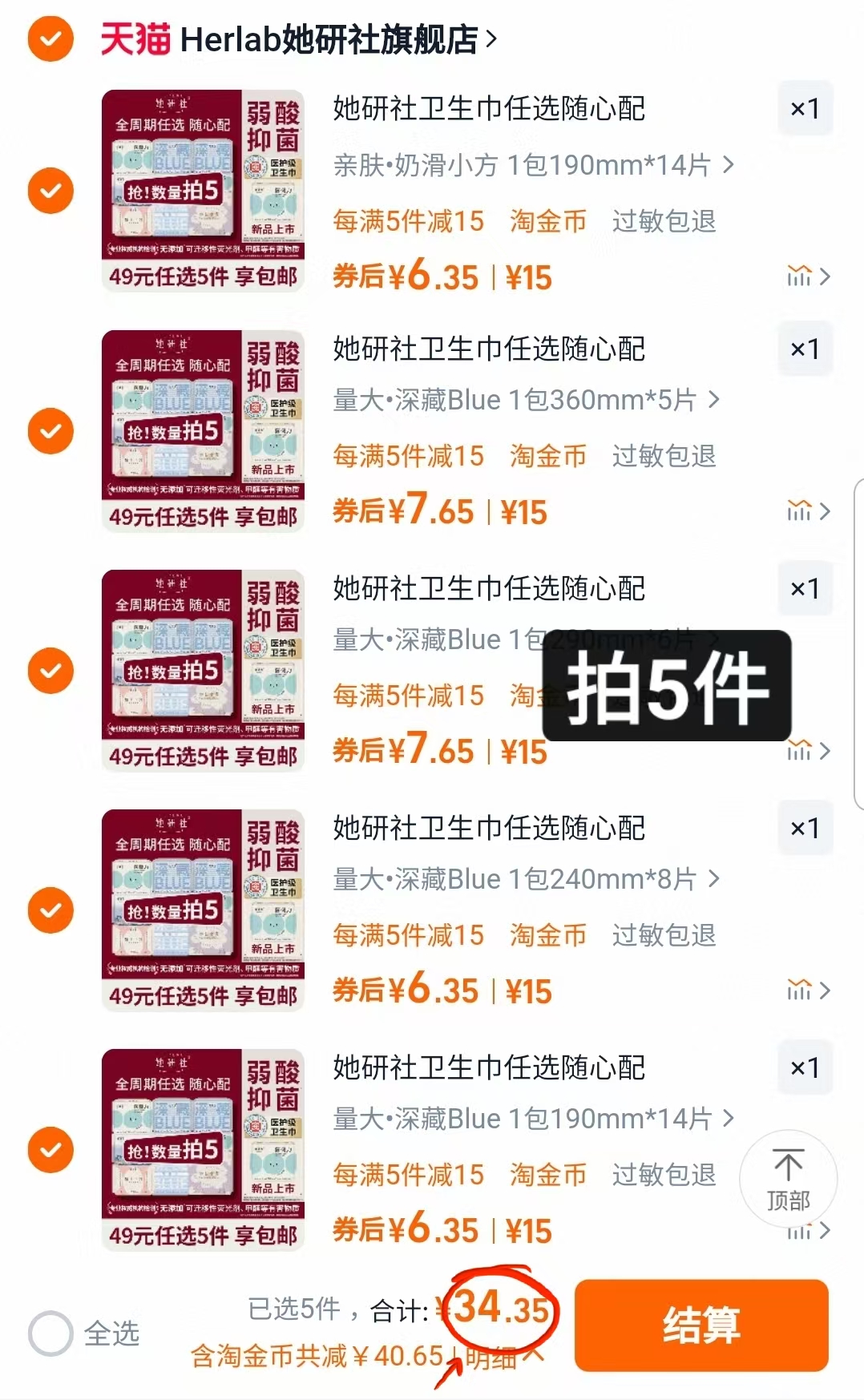Click the ×1 quantity badge on first item
Screen dimensions: 864x1400
tap(805, 109)
